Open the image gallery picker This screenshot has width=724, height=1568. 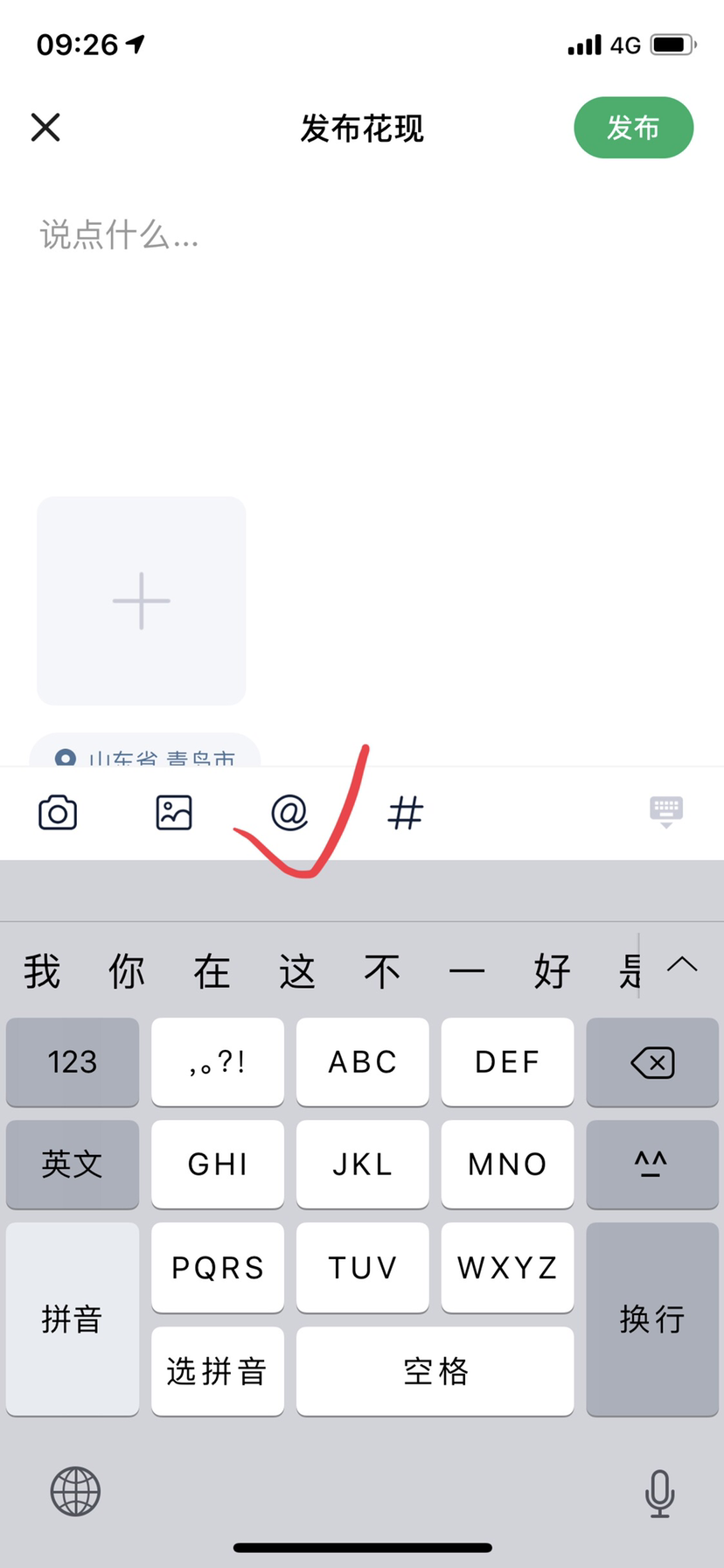(x=174, y=813)
